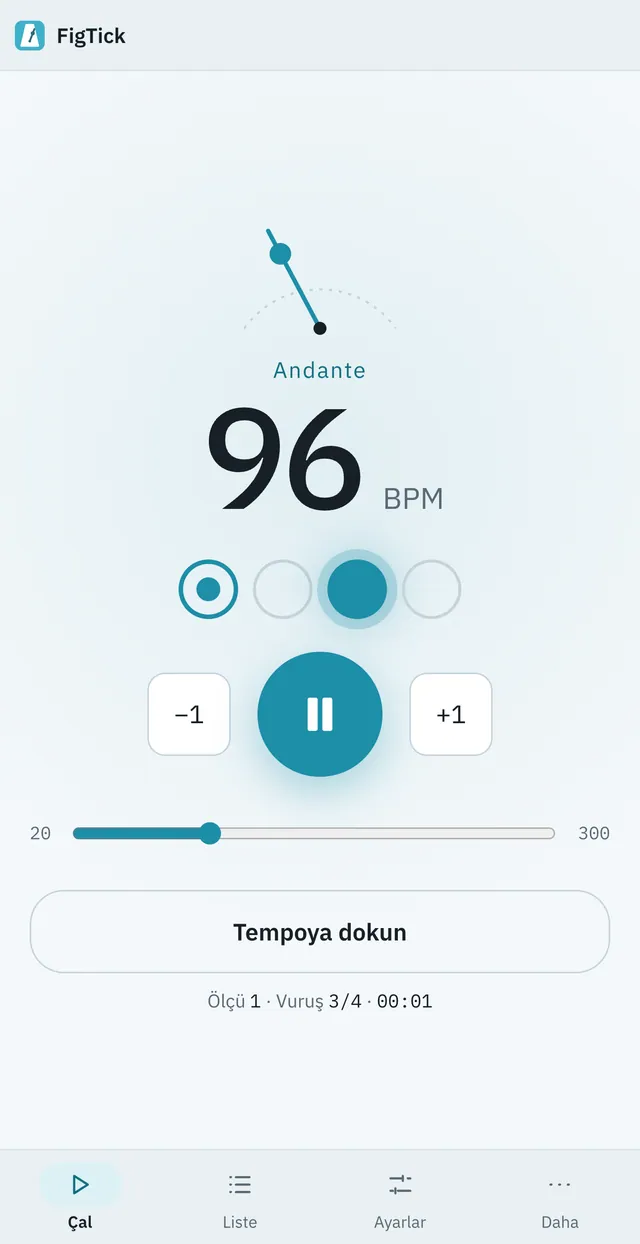This screenshot has height=1244, width=640.
Task: Select the Çal tab
Action: [80, 1200]
